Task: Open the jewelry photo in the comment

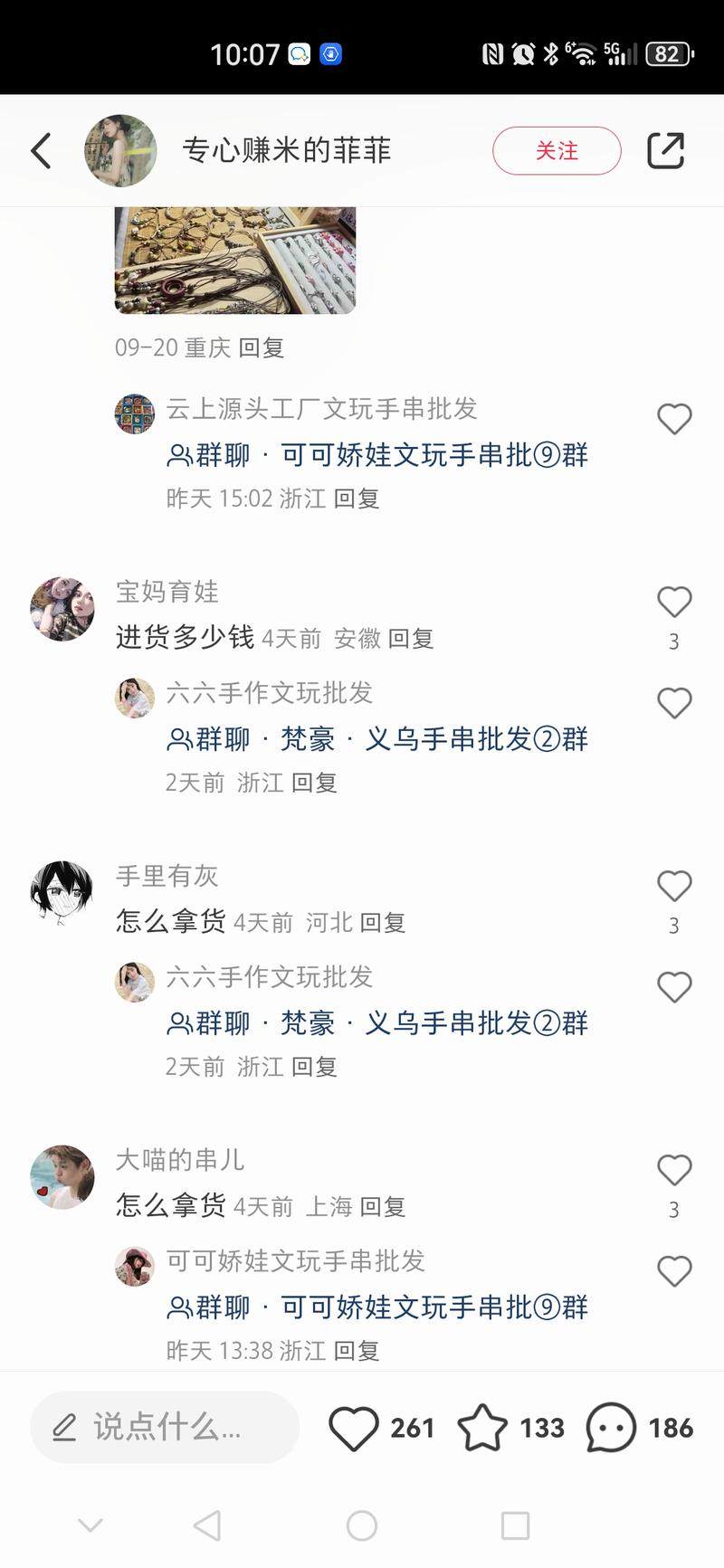Action: coord(235,261)
